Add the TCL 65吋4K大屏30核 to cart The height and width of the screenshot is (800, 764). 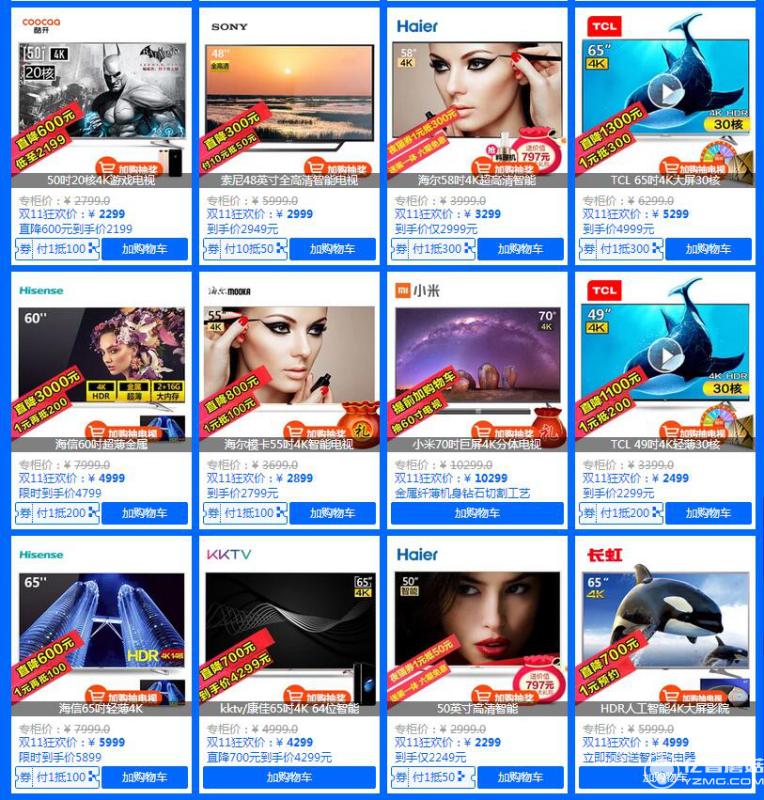(x=708, y=249)
